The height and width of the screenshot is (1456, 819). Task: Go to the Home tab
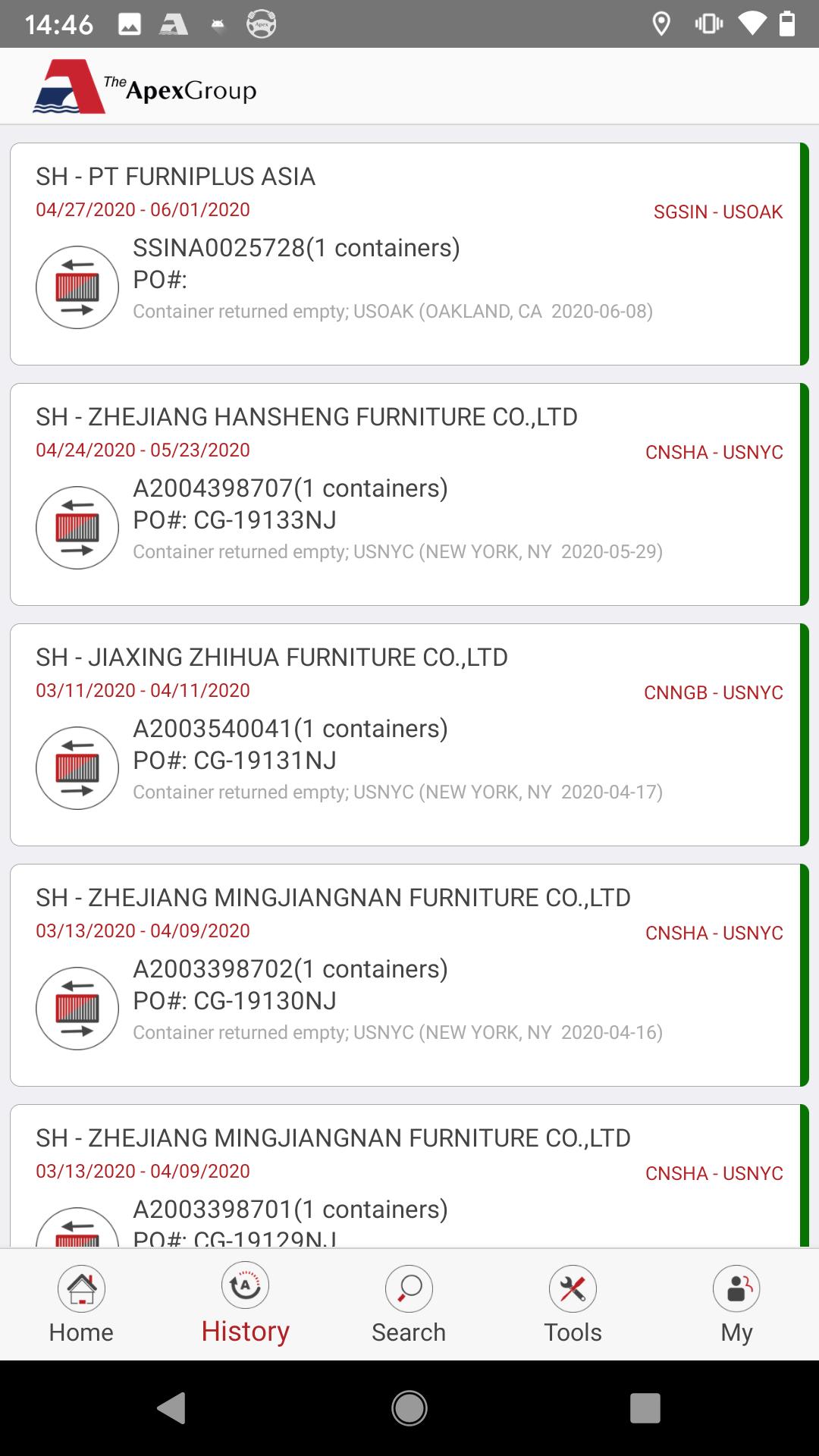click(81, 1304)
